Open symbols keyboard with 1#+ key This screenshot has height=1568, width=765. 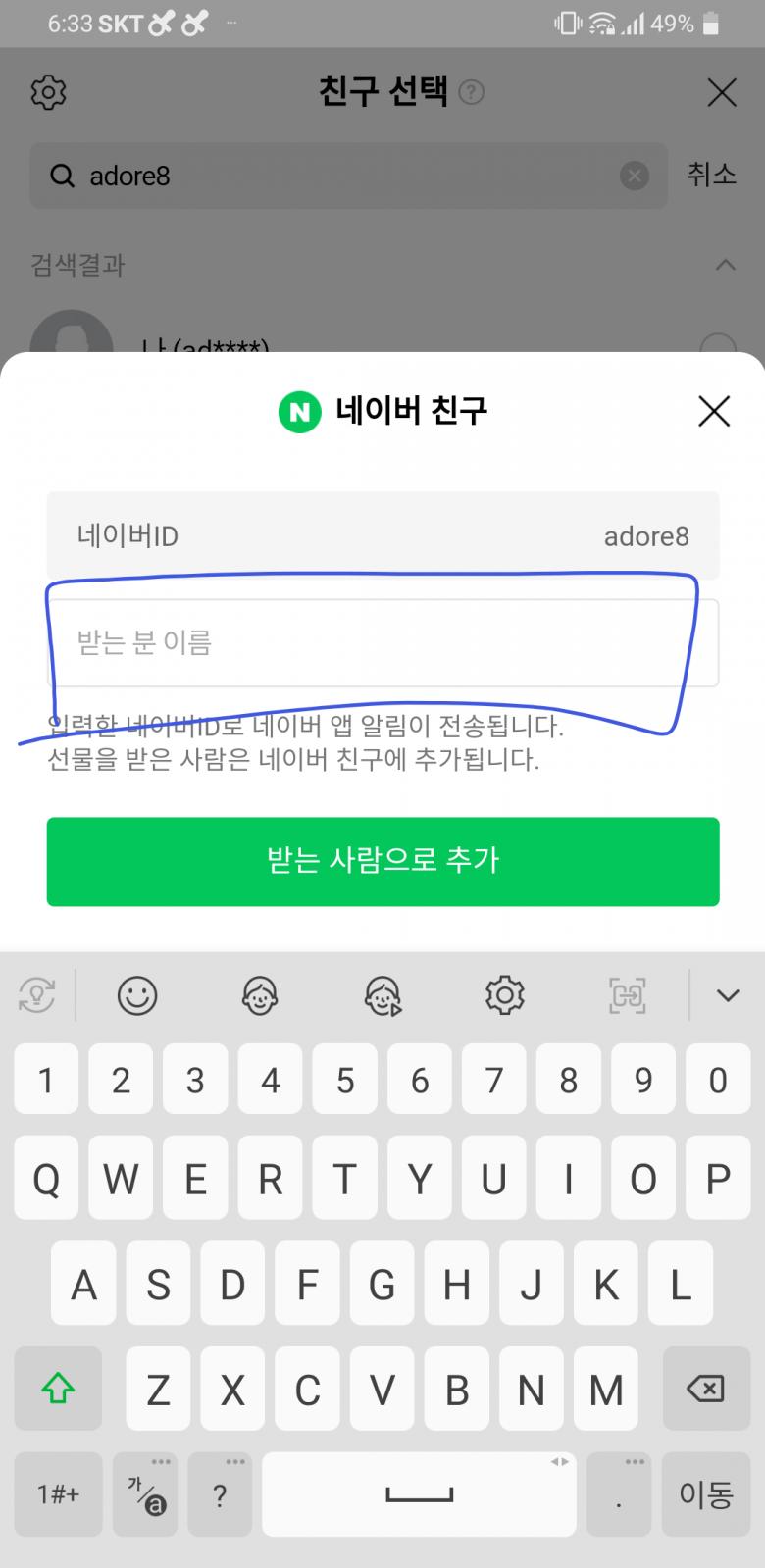point(58,1494)
